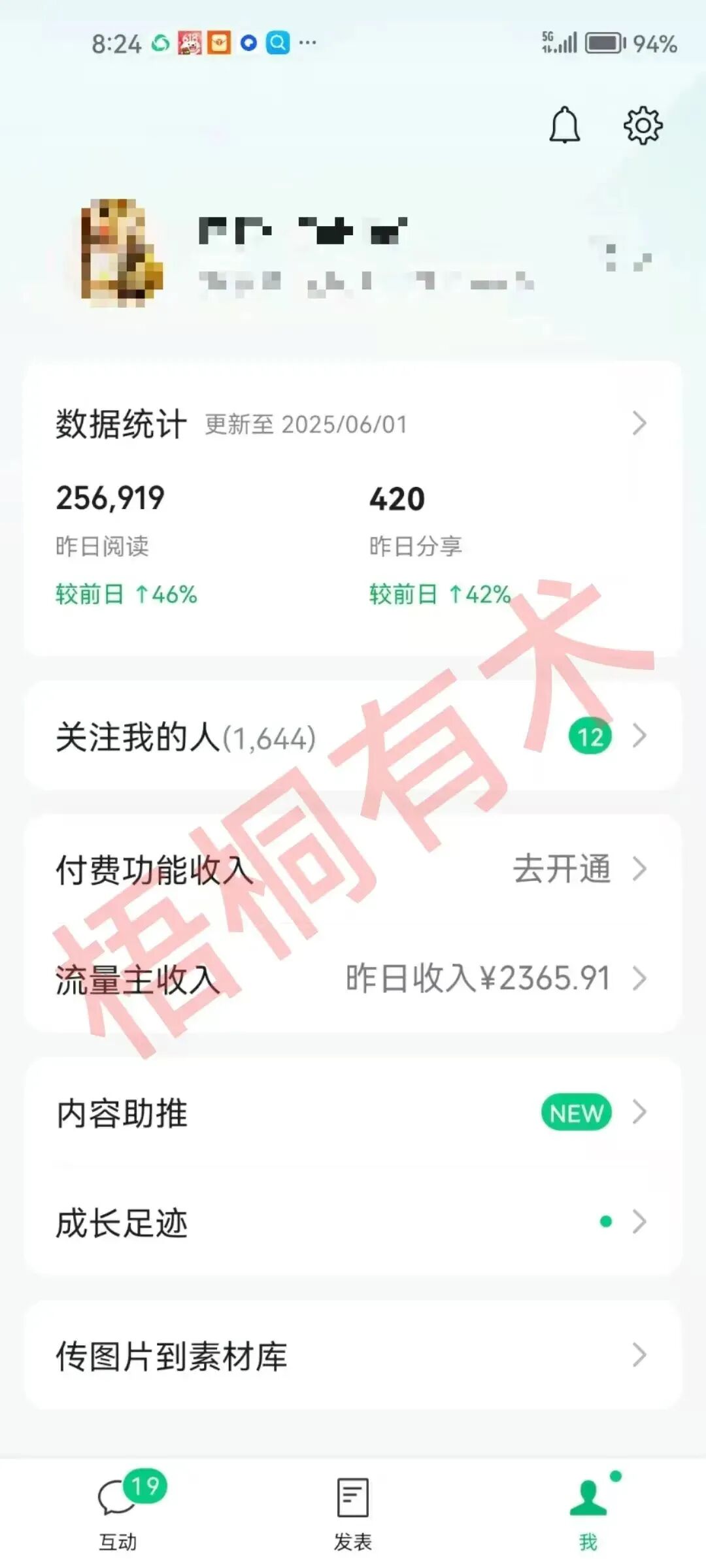Tap the blurred profile avatar
Screen dimensions: 706x1568
[x=120, y=253]
